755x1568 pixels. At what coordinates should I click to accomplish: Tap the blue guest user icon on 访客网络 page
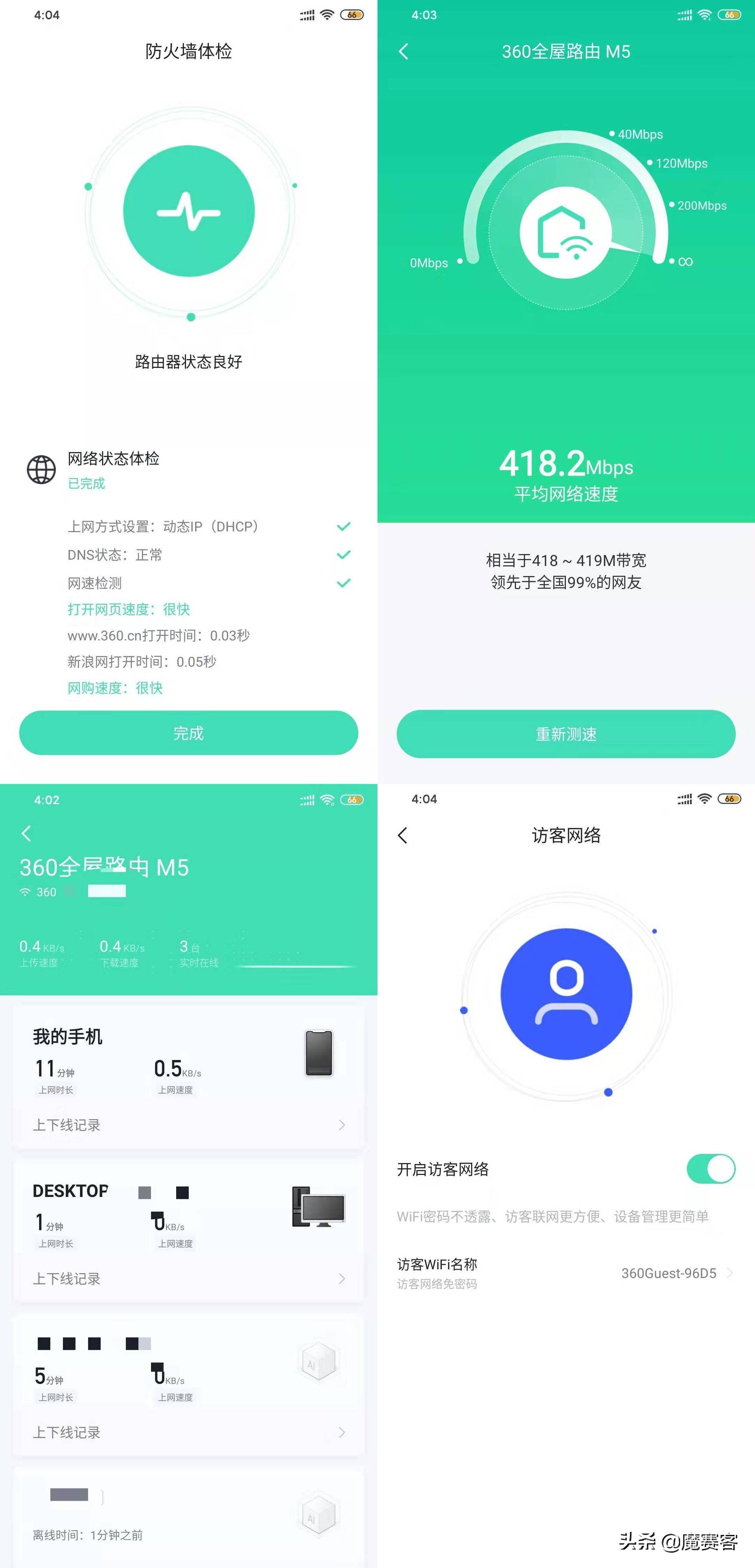(x=566, y=992)
